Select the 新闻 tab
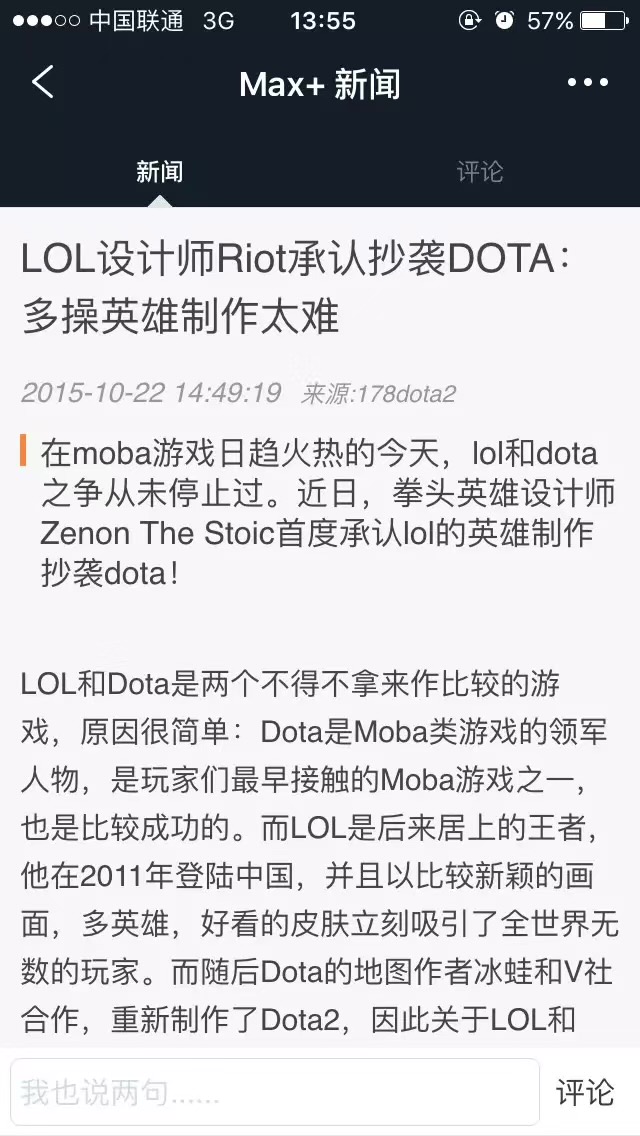Viewport: 640px width, 1136px height. coord(159,172)
